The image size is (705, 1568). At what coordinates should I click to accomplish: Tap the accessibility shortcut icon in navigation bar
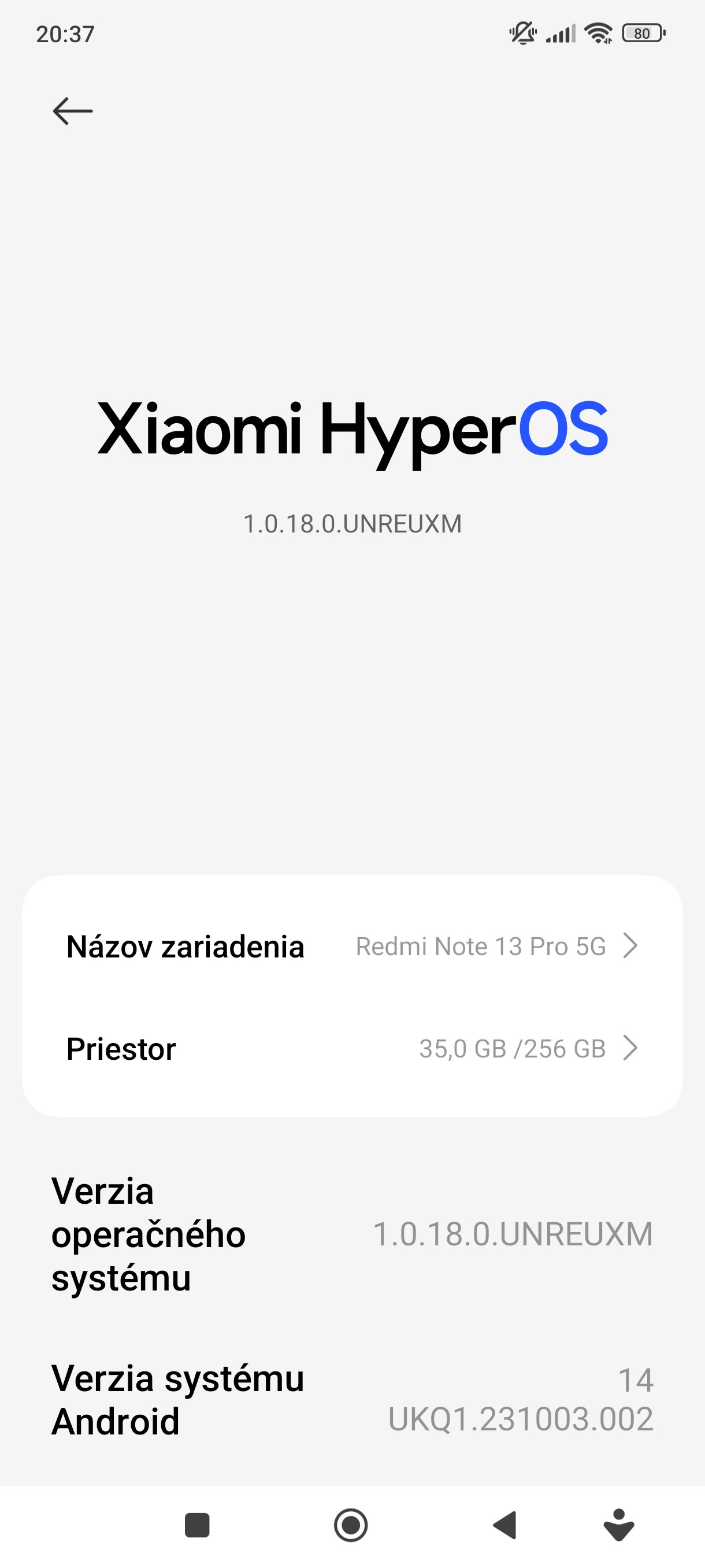tap(619, 1525)
